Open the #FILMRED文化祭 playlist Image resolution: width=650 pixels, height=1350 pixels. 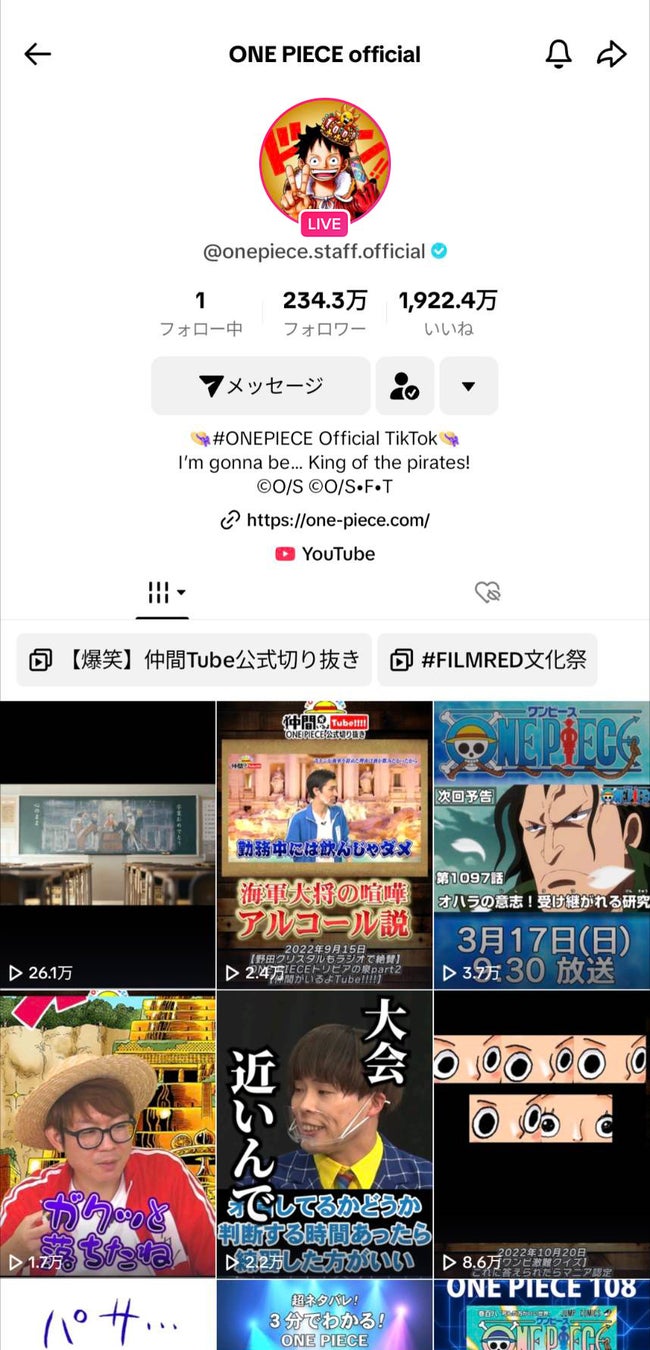pos(488,660)
